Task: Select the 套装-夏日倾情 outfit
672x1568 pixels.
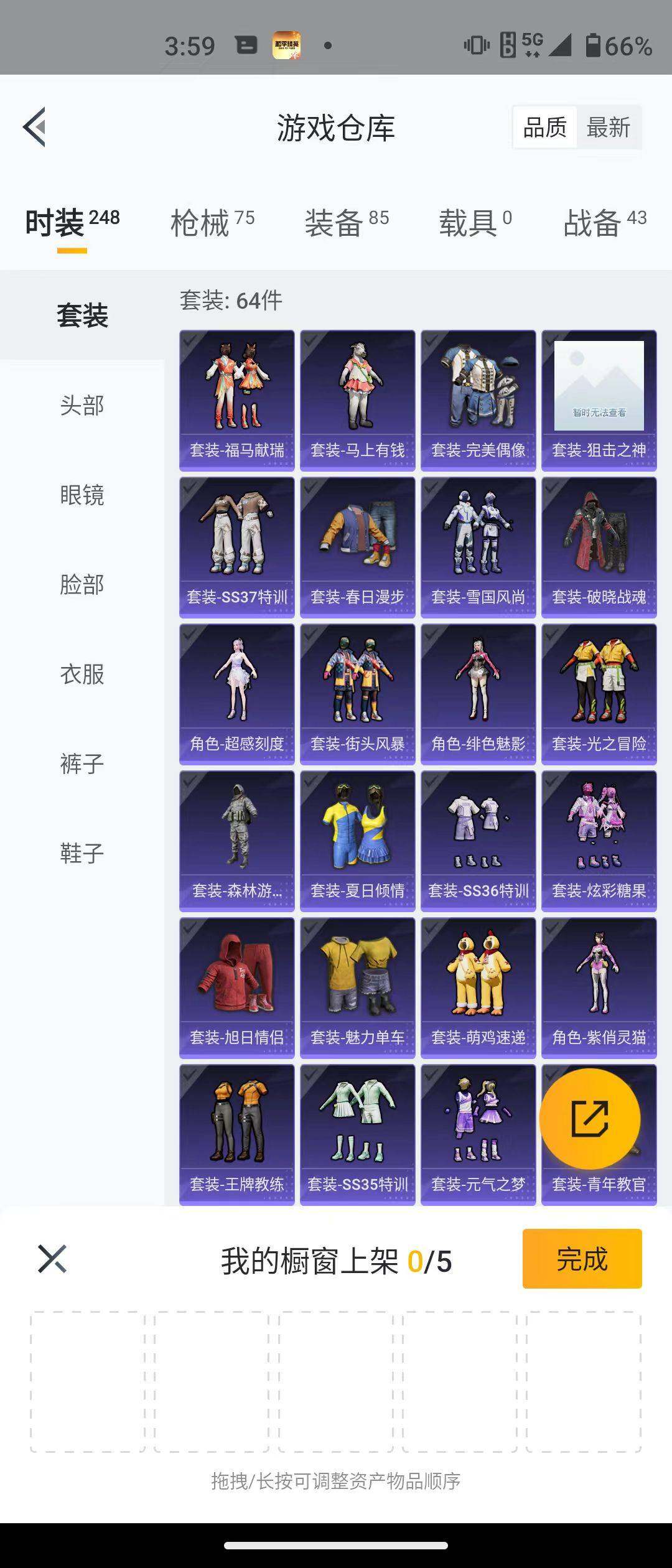Action: point(357,841)
